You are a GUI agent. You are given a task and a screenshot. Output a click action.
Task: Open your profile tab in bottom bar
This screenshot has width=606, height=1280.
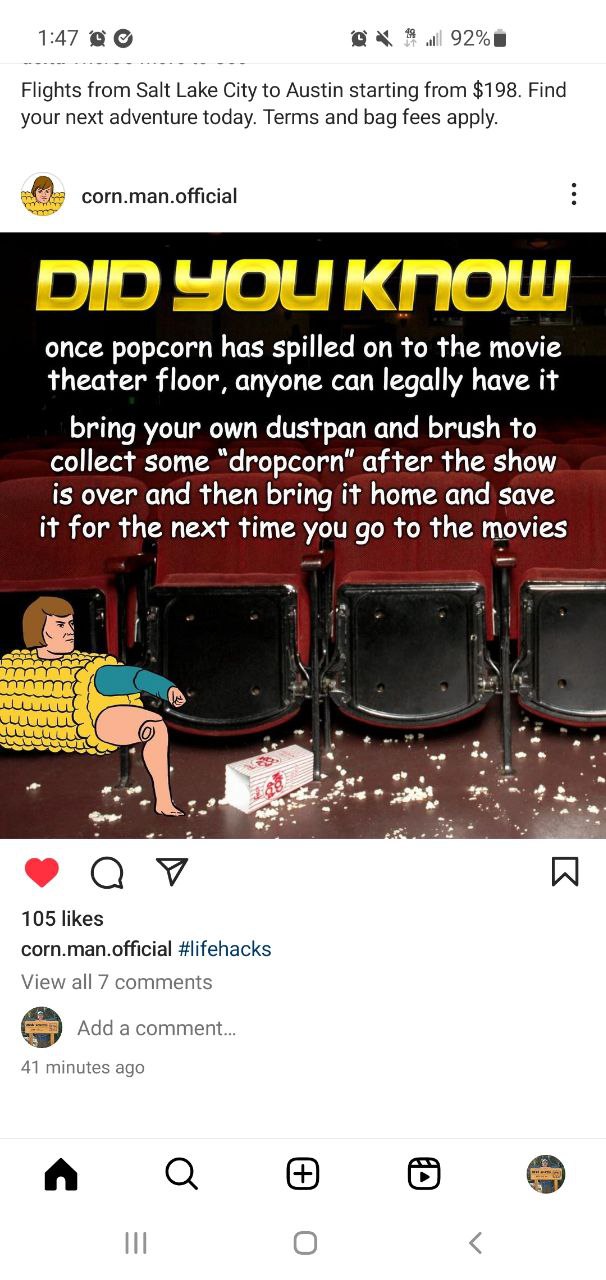point(546,1174)
